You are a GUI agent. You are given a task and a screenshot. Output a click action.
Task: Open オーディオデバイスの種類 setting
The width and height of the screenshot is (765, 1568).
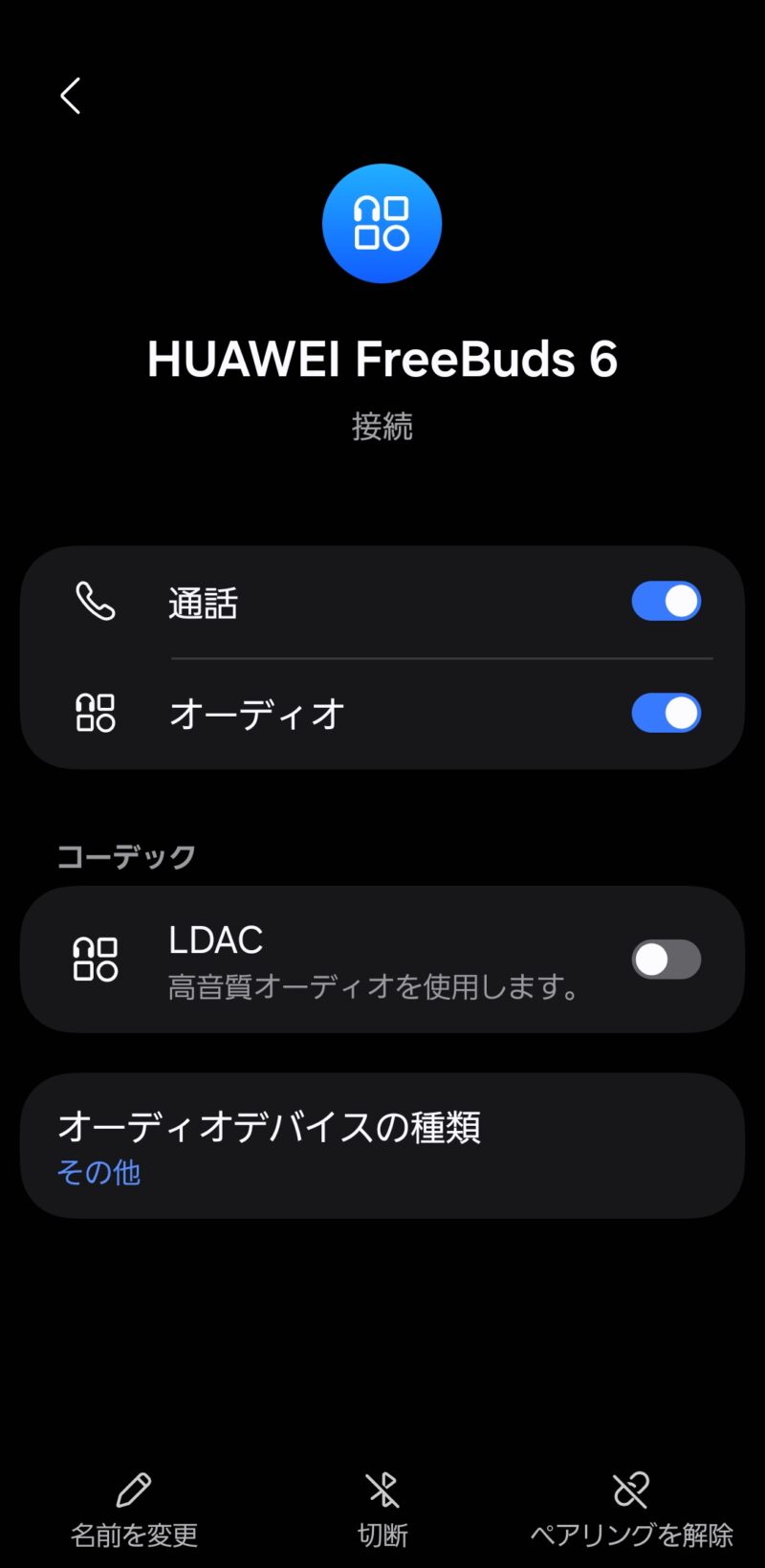[x=382, y=1145]
